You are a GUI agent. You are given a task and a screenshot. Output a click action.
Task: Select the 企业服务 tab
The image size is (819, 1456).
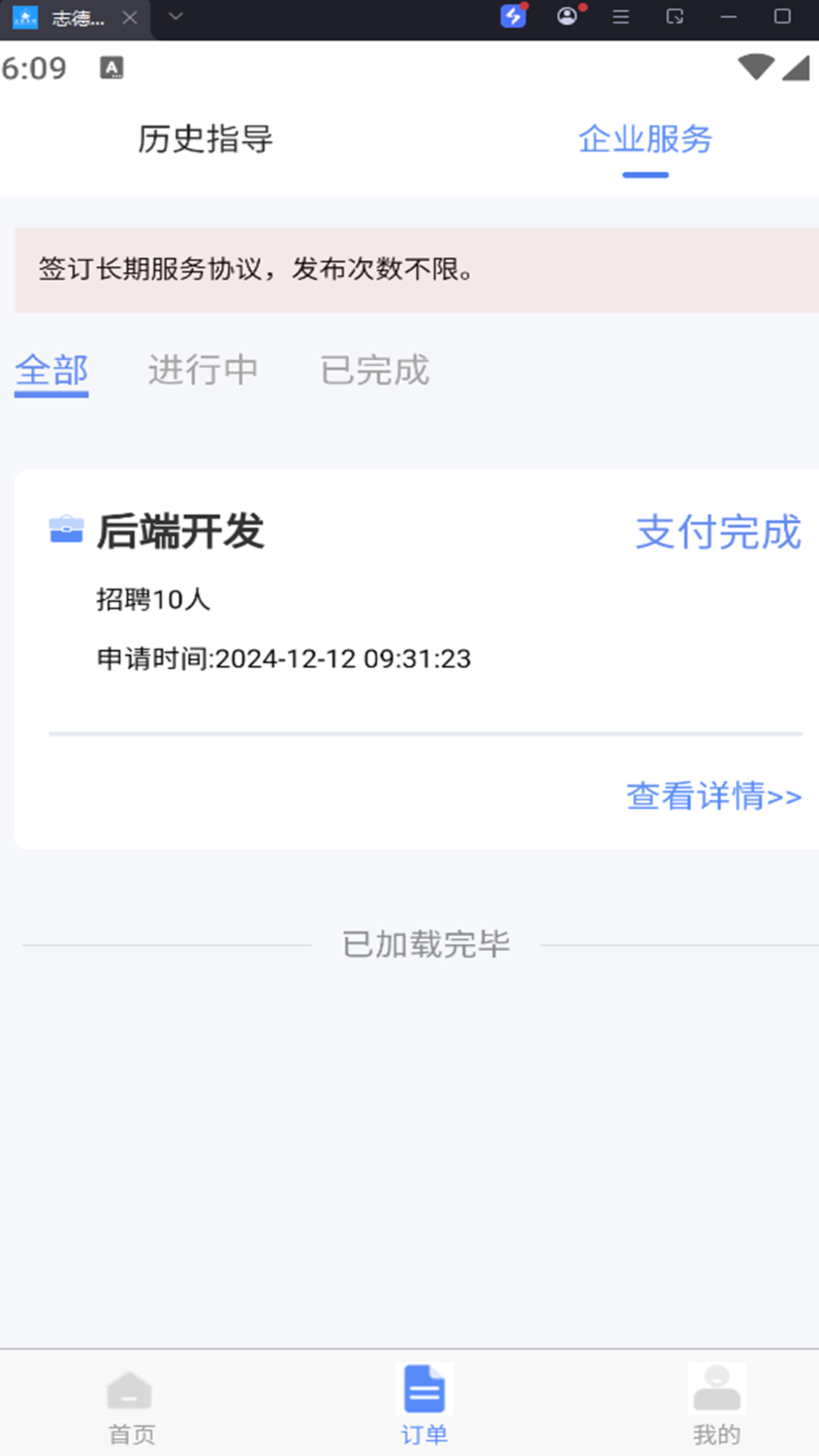click(645, 140)
